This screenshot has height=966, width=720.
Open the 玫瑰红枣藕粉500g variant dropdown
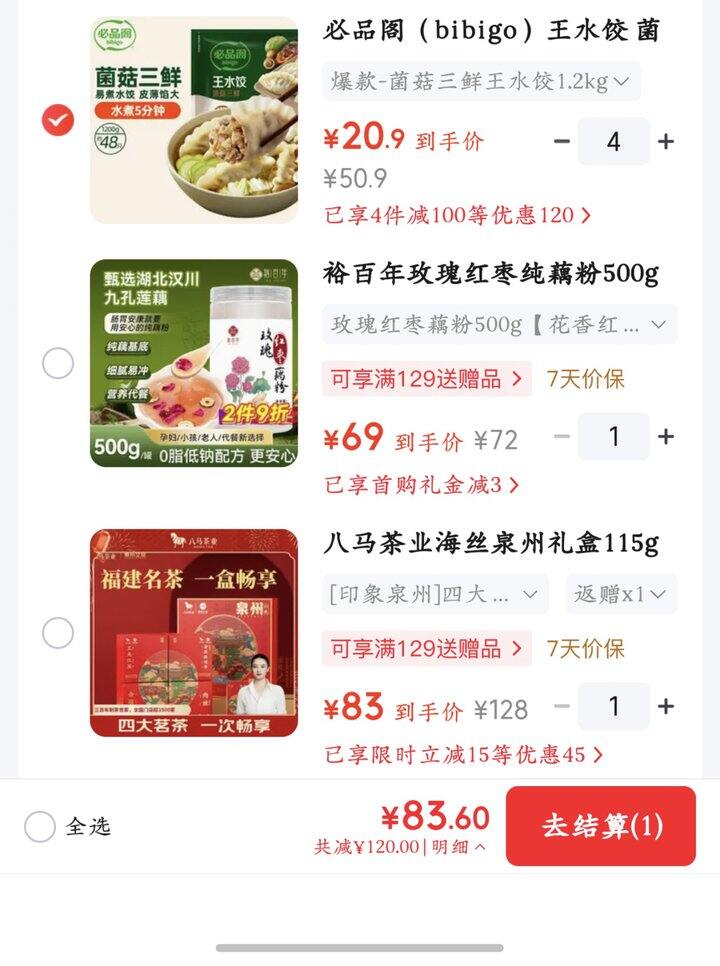pyautogui.click(x=500, y=324)
